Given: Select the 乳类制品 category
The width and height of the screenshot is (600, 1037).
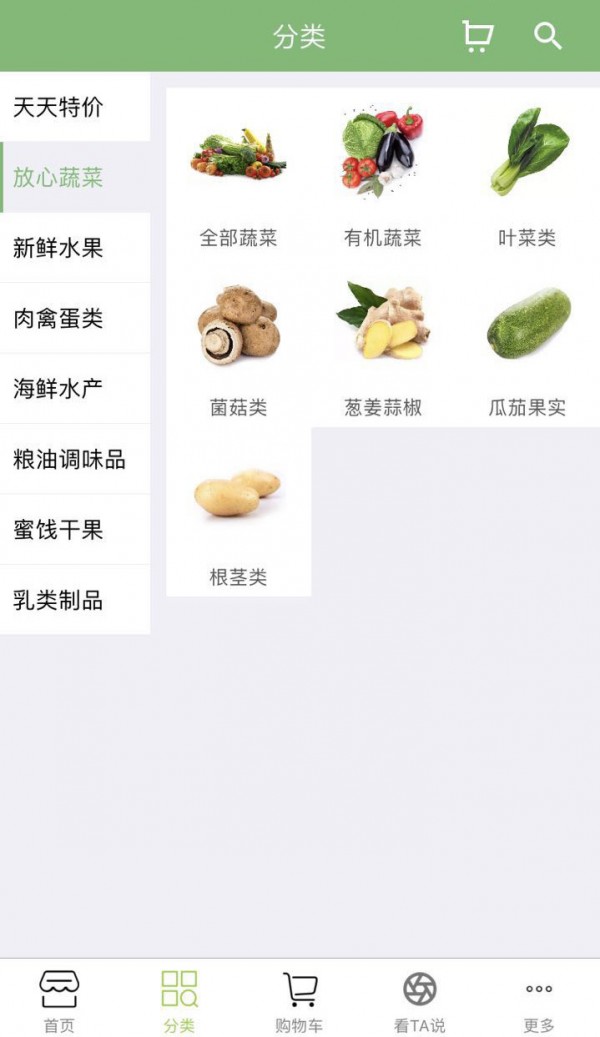Looking at the screenshot, I should tap(75, 600).
